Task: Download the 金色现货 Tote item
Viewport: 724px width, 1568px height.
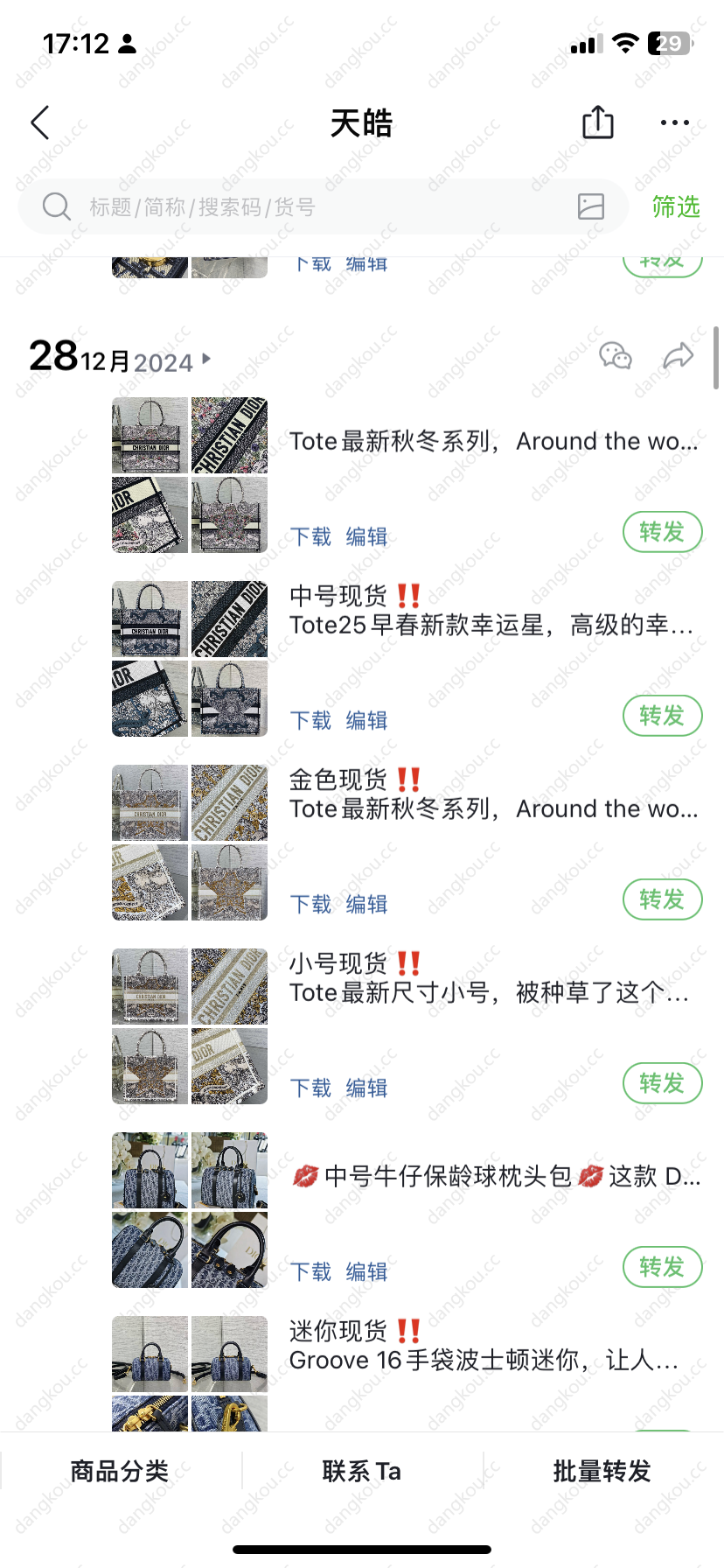Action: pos(310,904)
